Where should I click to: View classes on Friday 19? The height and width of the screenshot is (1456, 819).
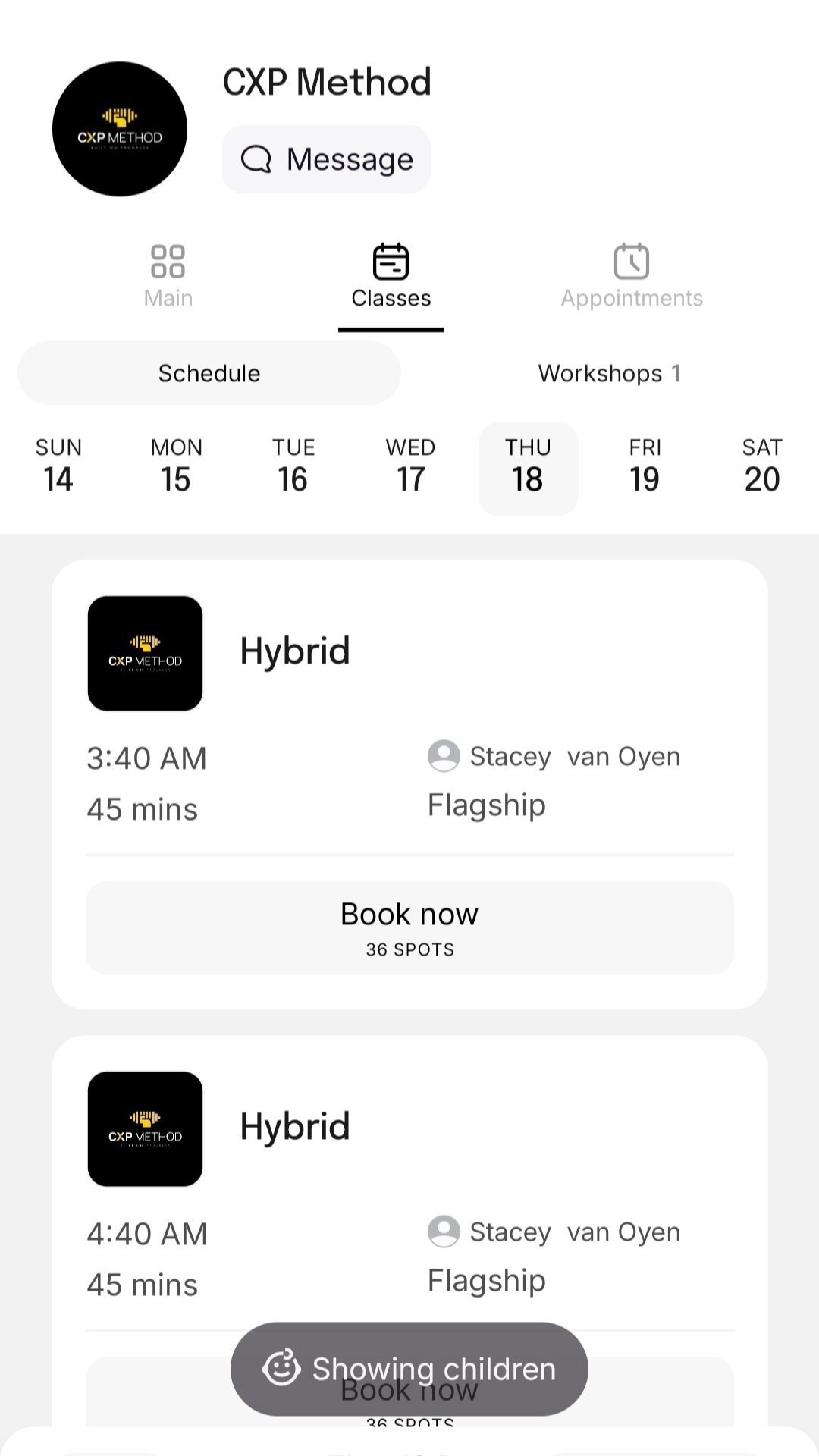(645, 467)
